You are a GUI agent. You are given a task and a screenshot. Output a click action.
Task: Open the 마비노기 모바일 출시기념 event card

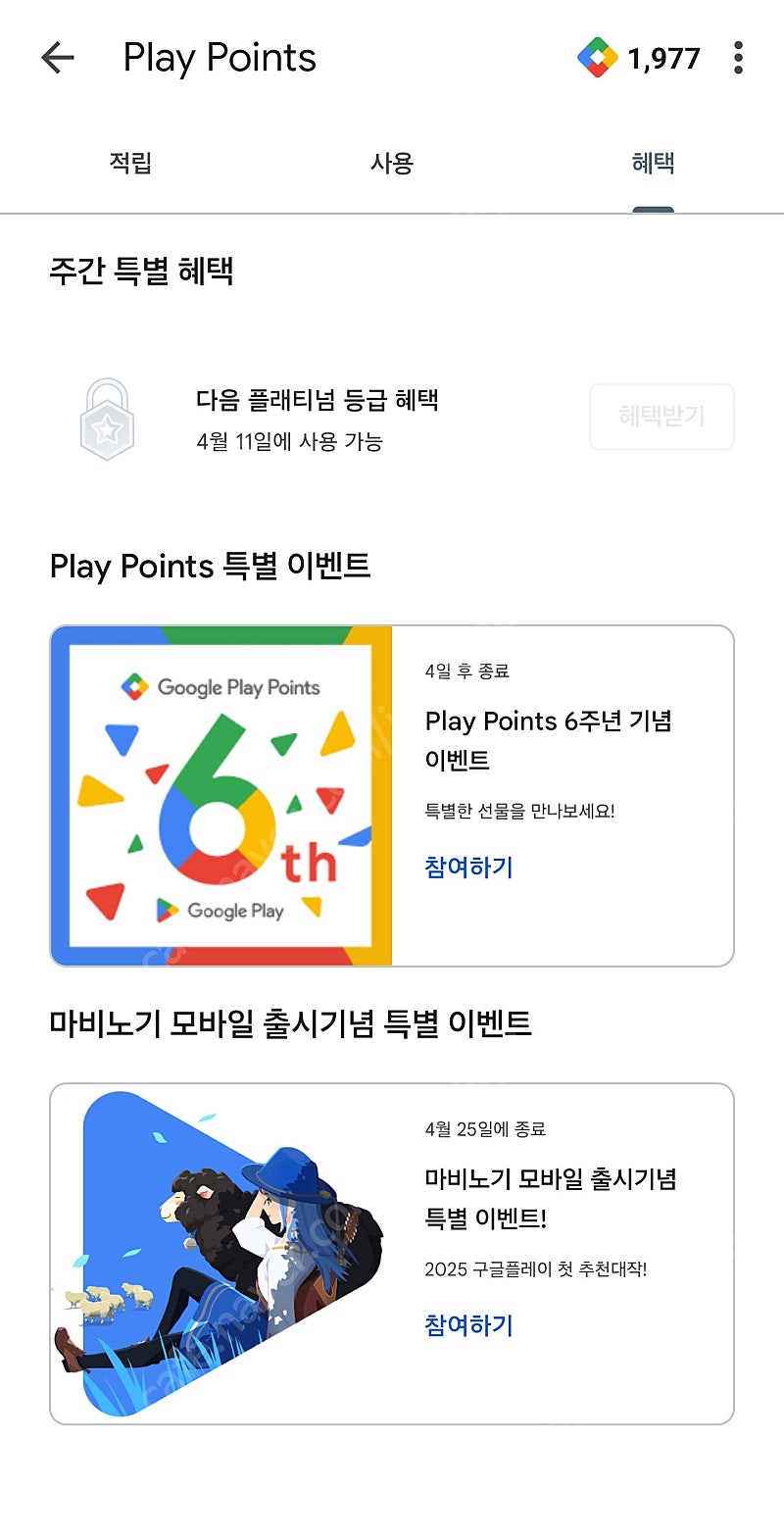coord(392,1254)
